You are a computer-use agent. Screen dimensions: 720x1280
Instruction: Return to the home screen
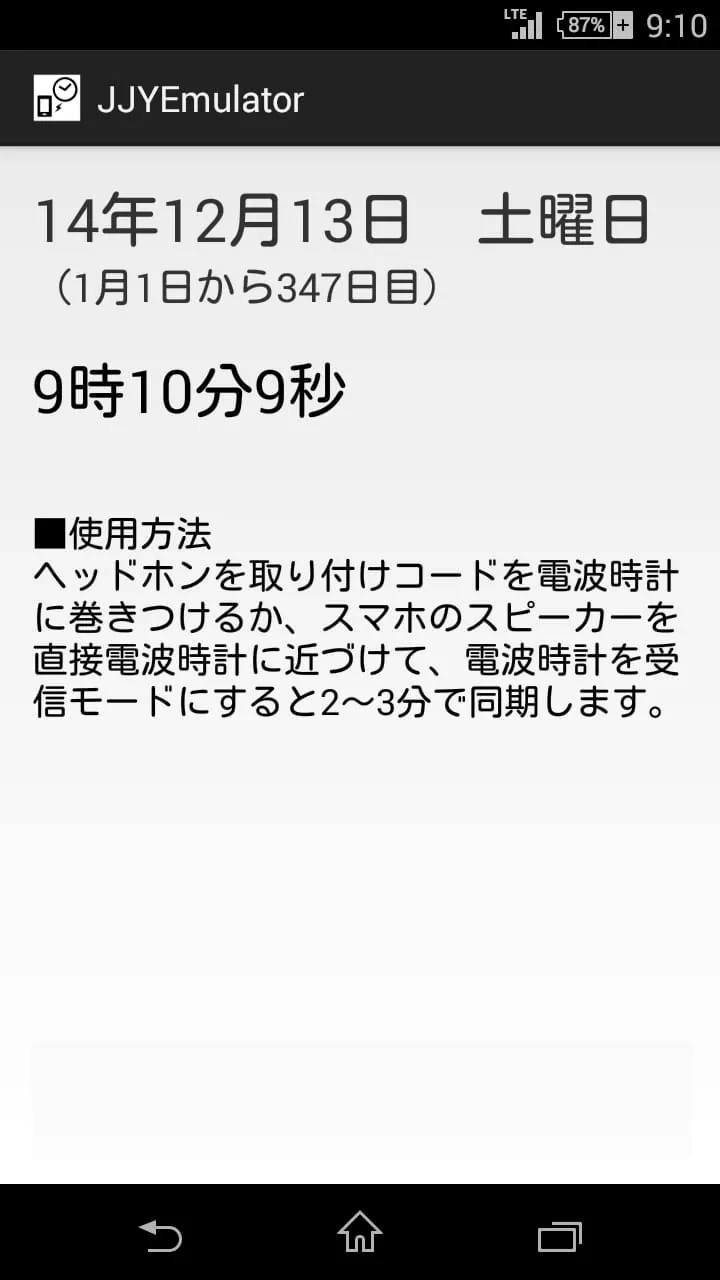tap(360, 1233)
